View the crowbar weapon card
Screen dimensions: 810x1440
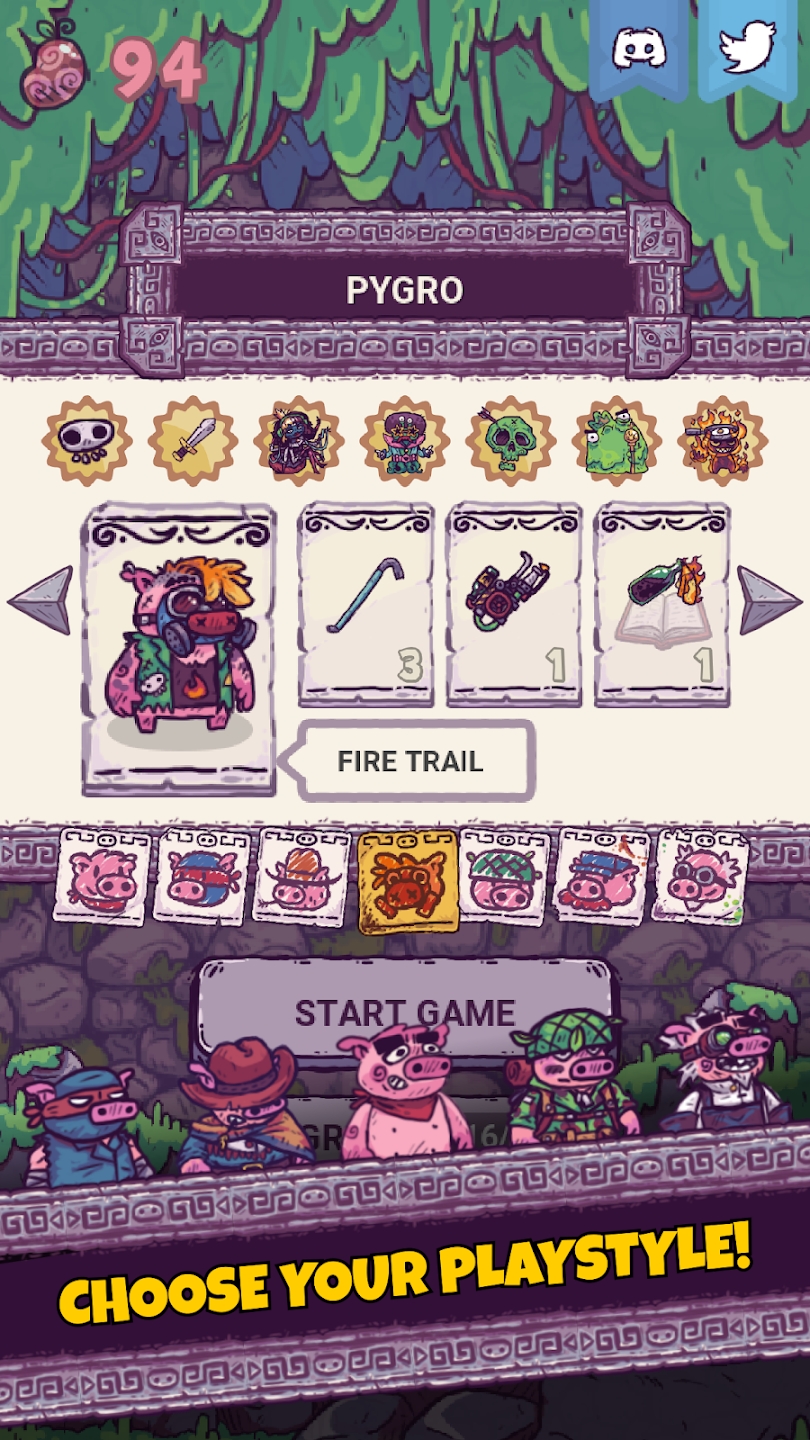click(x=366, y=605)
